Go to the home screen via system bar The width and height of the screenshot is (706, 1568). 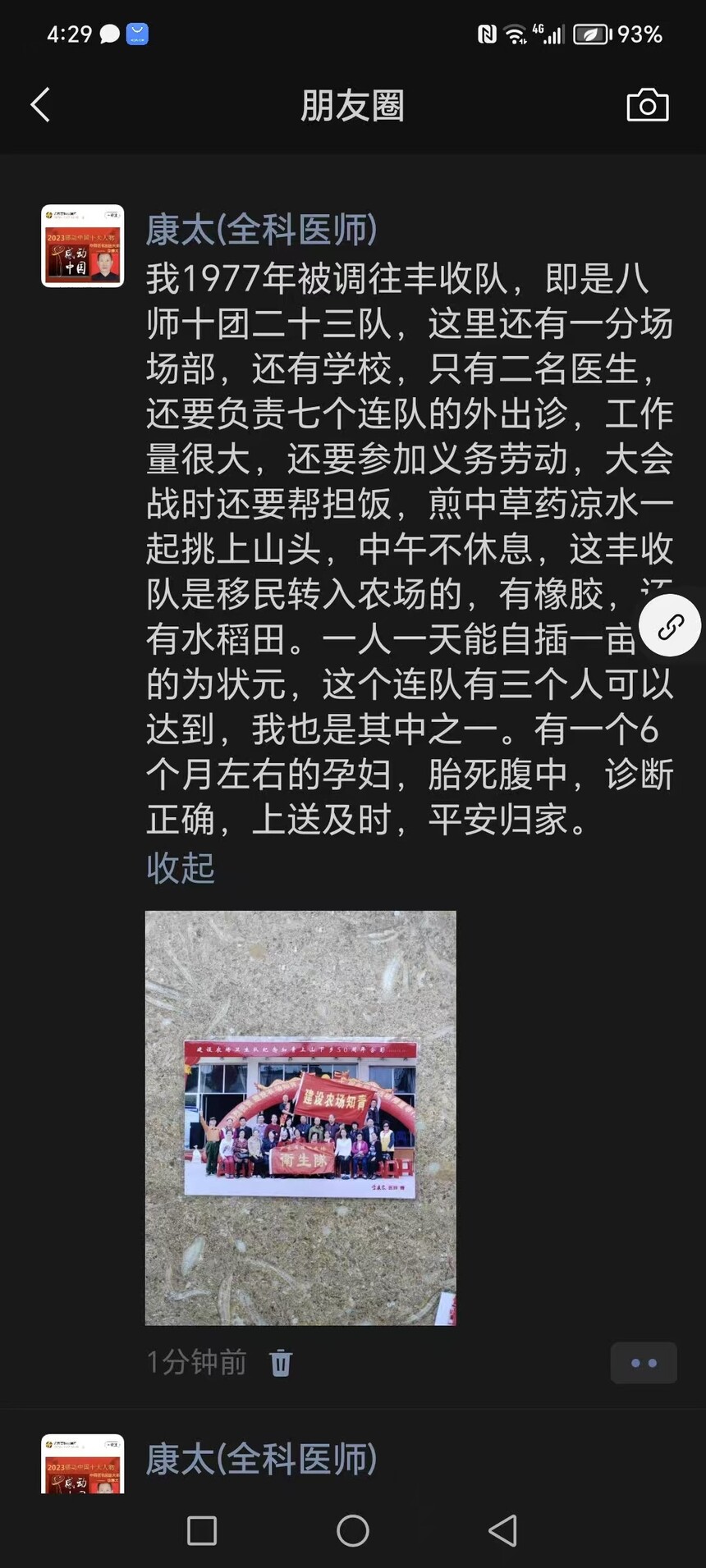353,1530
